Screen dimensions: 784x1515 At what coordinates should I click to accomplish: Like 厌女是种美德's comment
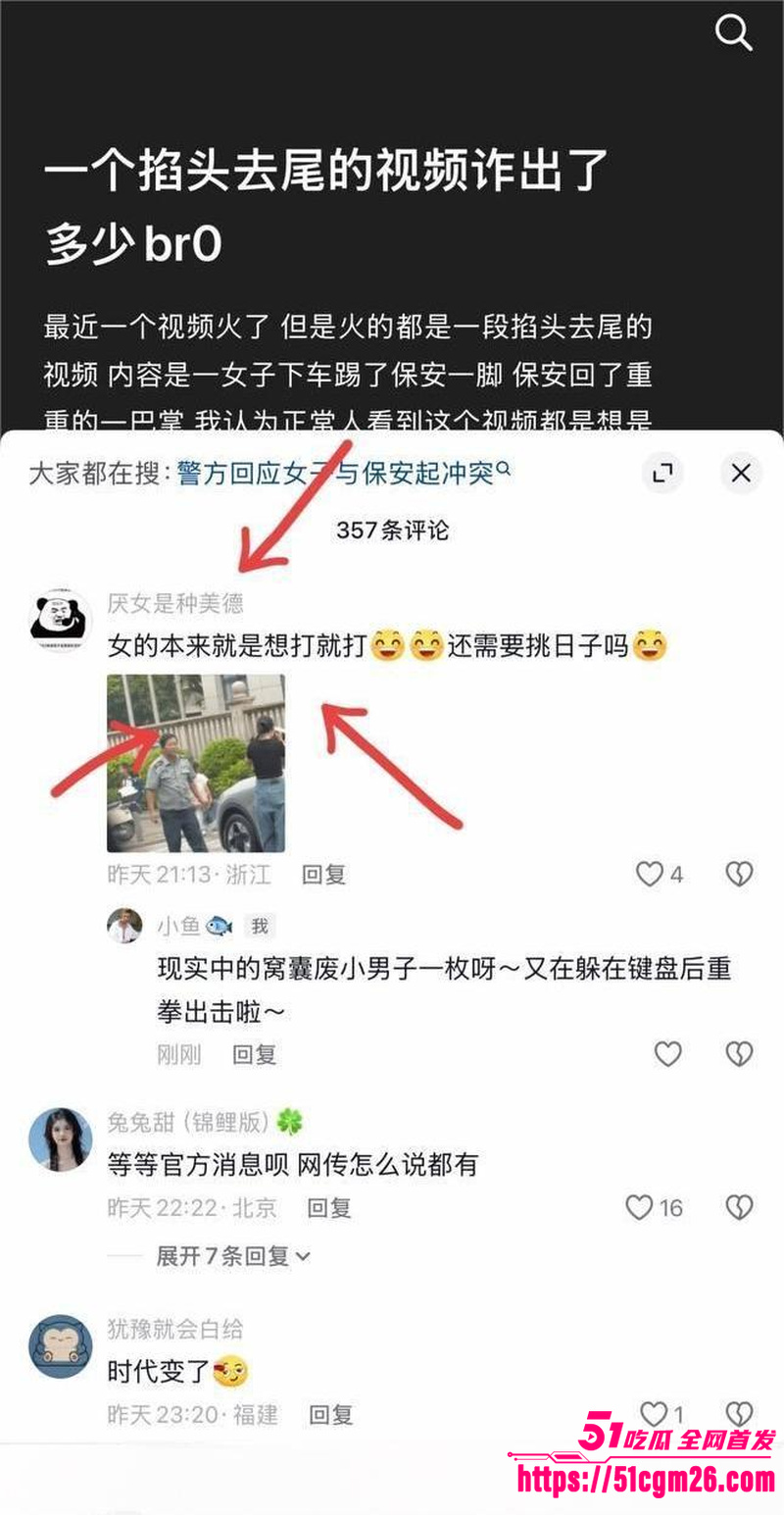click(x=650, y=874)
